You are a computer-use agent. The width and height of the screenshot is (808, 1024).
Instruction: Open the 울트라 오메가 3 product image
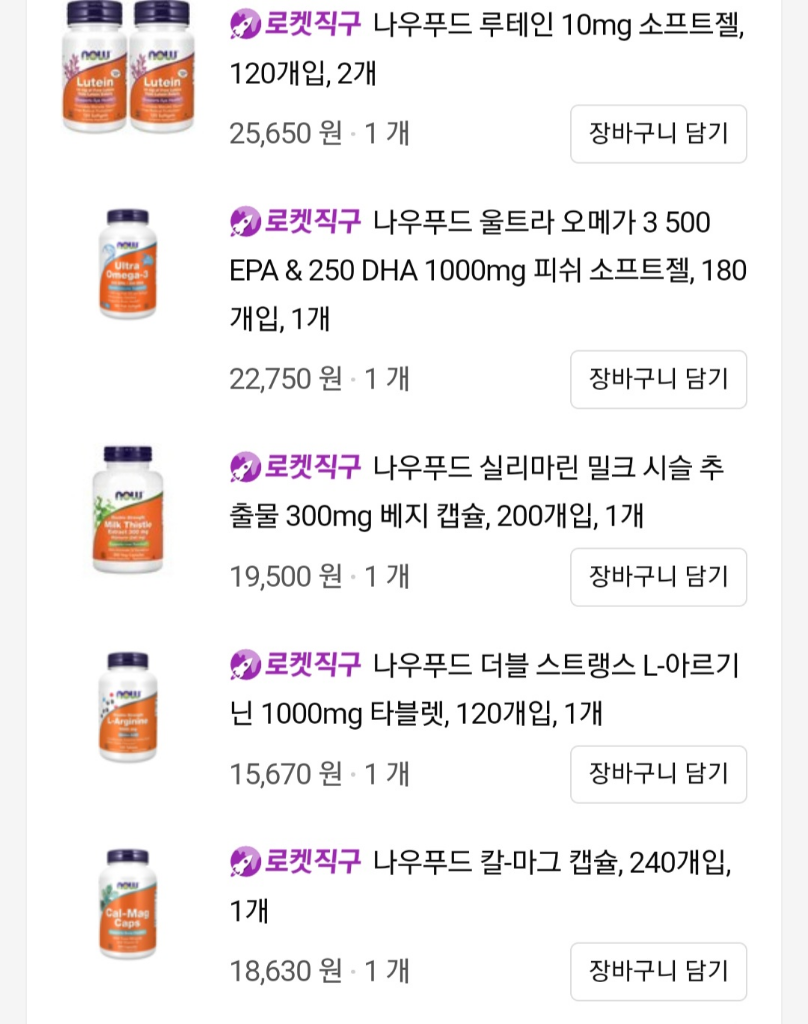(127, 263)
